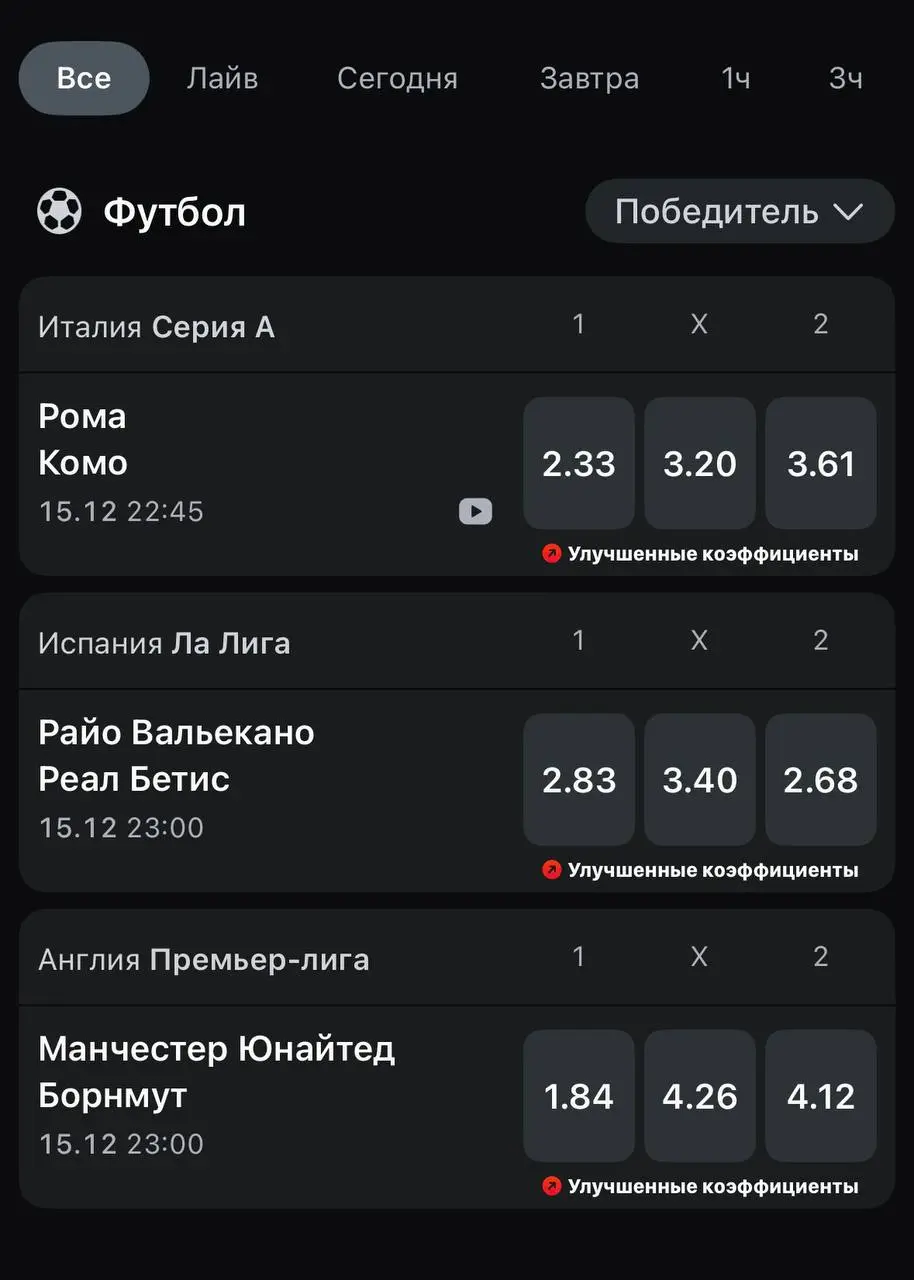The width and height of the screenshot is (914, 1280).
Task: Switch to the Сегодня tab
Action: [397, 78]
